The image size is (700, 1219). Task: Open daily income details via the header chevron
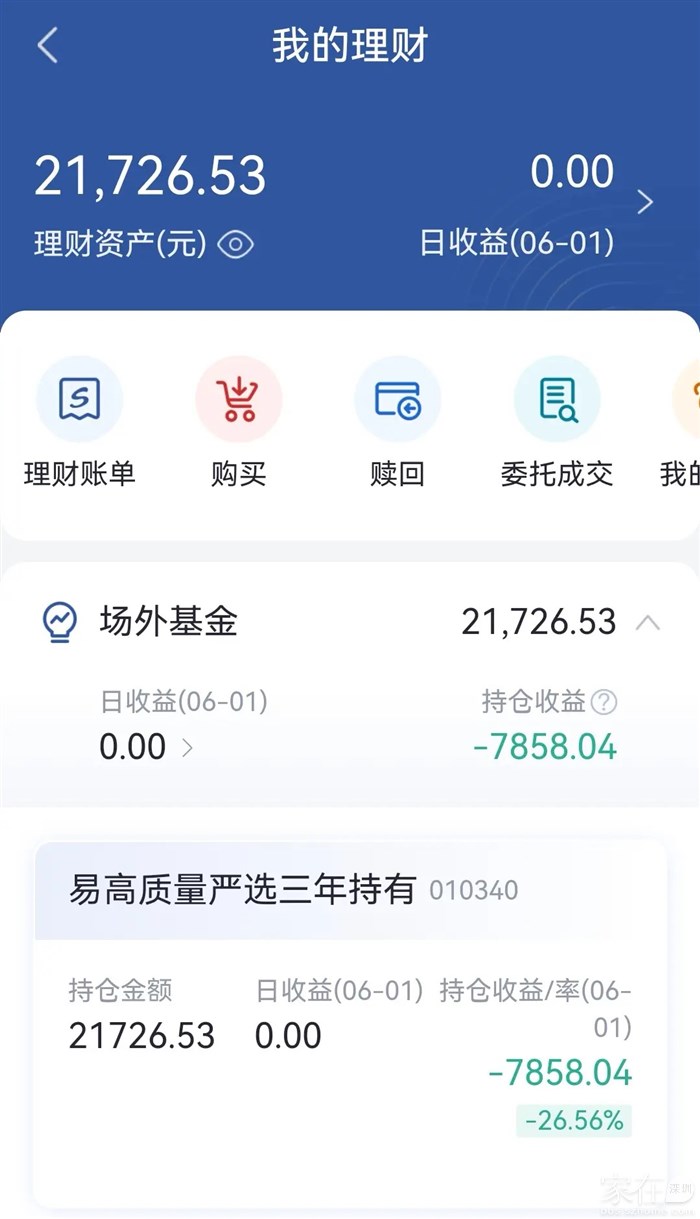[645, 203]
